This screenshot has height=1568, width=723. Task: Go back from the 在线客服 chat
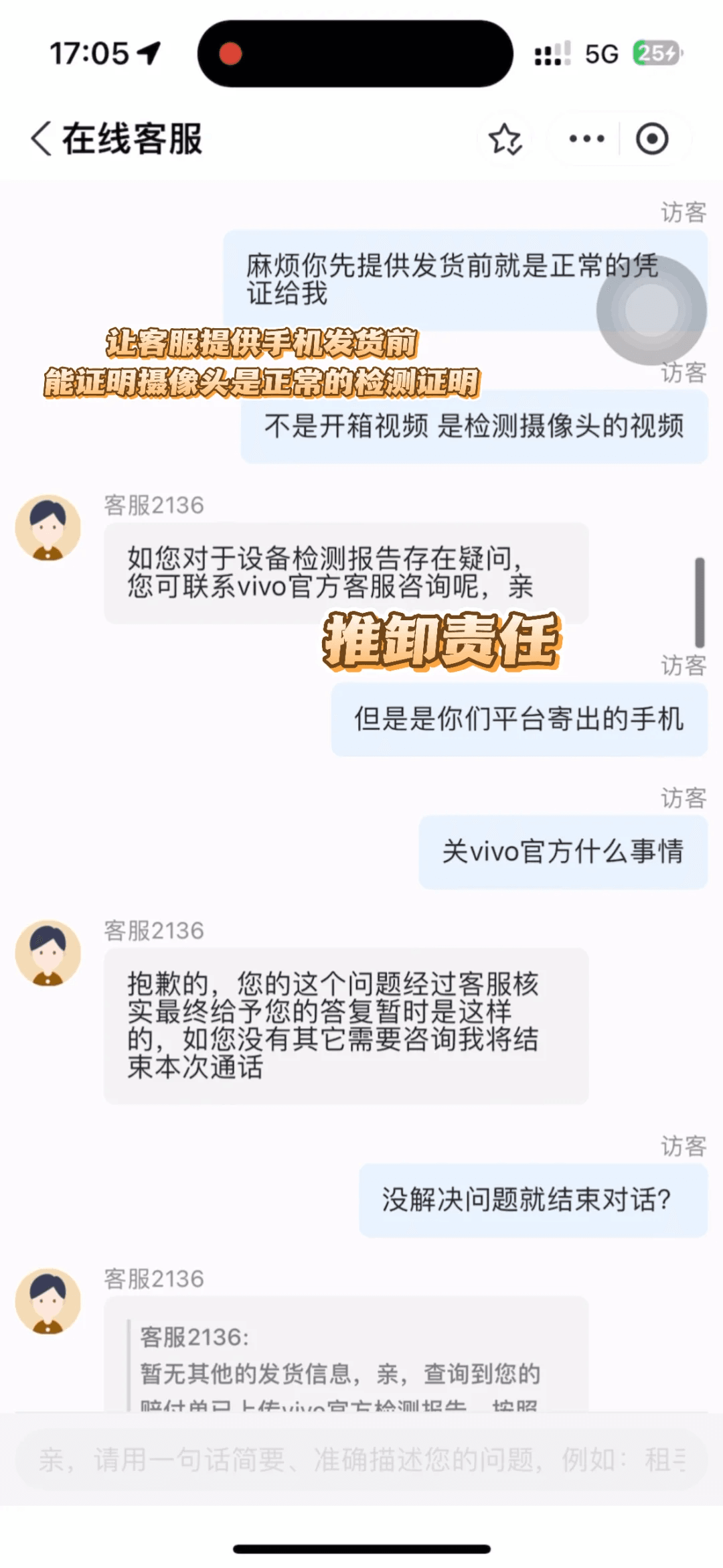(42, 139)
